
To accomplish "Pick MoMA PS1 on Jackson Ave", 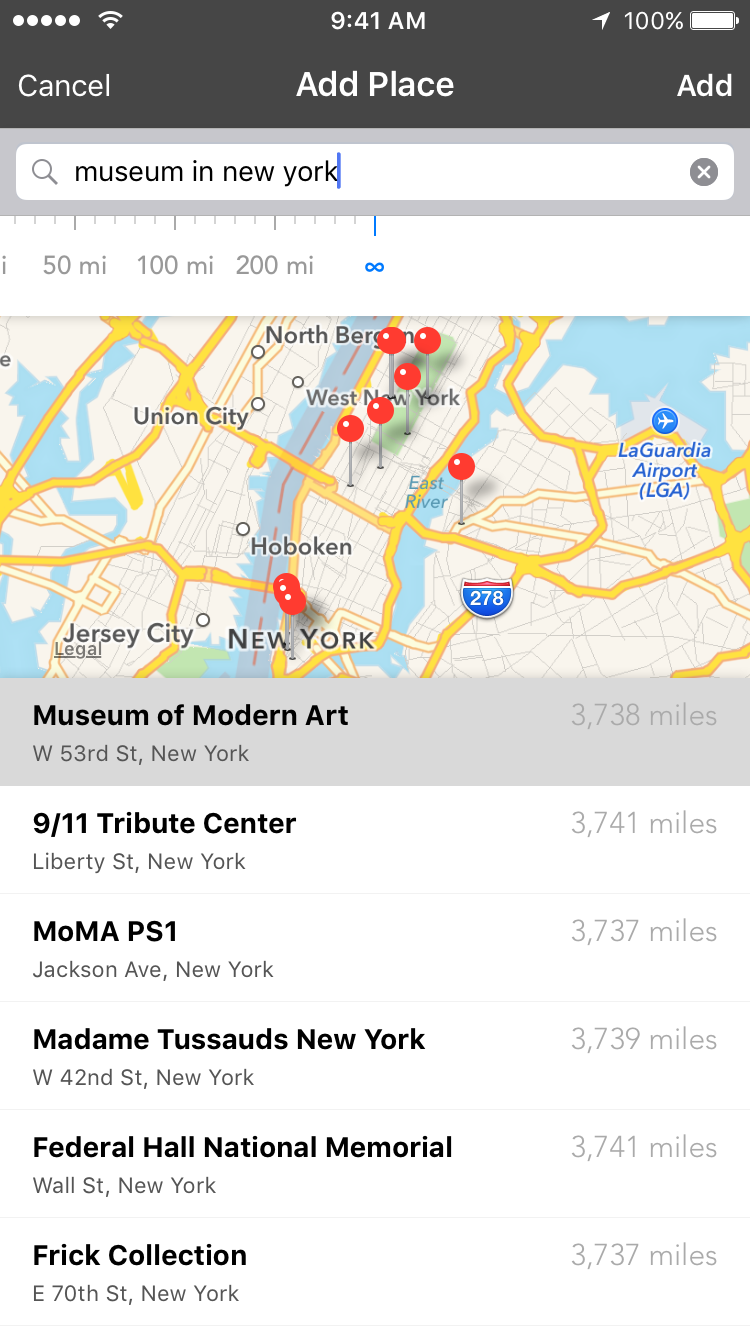I will (x=375, y=948).
